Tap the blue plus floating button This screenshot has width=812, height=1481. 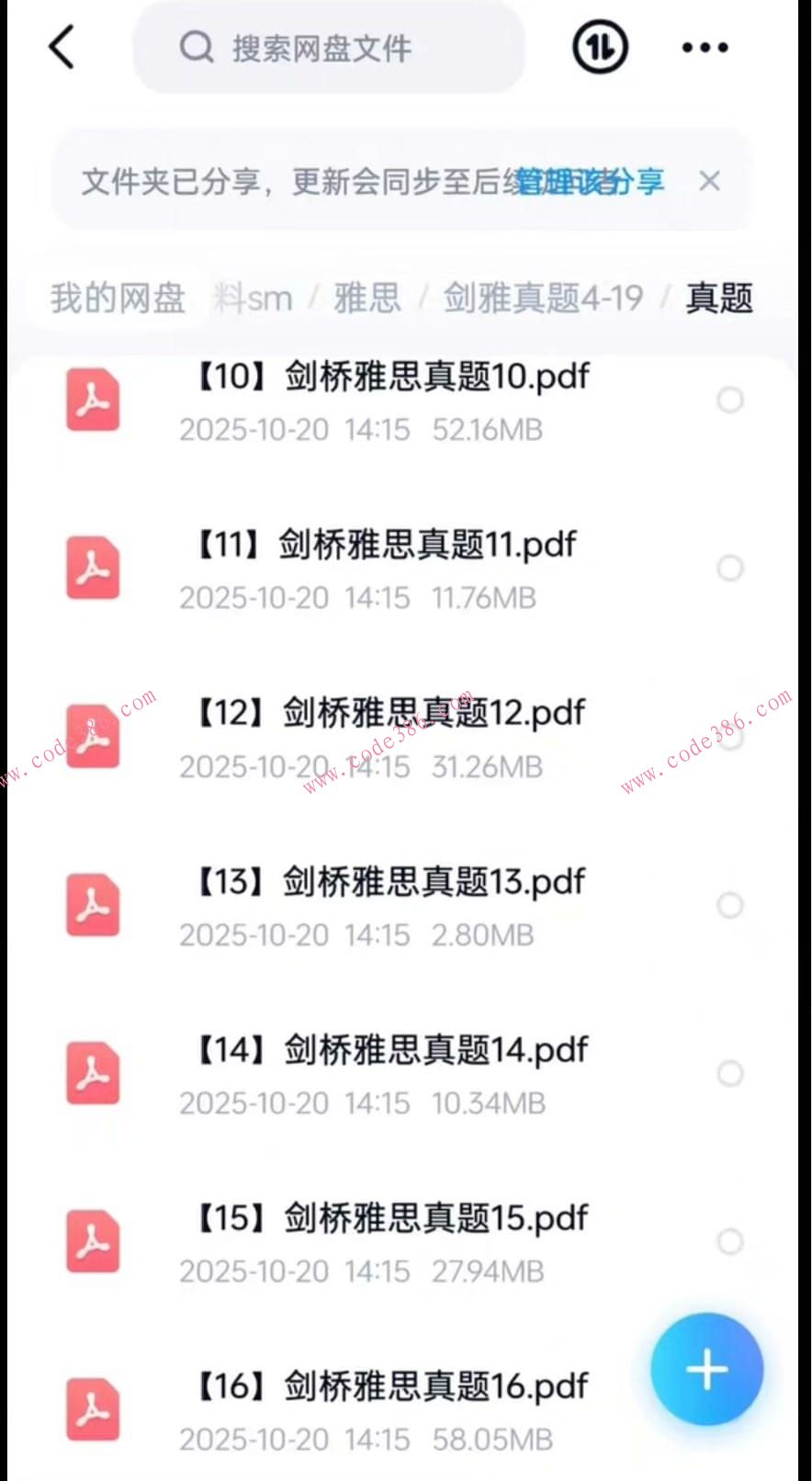click(705, 1369)
